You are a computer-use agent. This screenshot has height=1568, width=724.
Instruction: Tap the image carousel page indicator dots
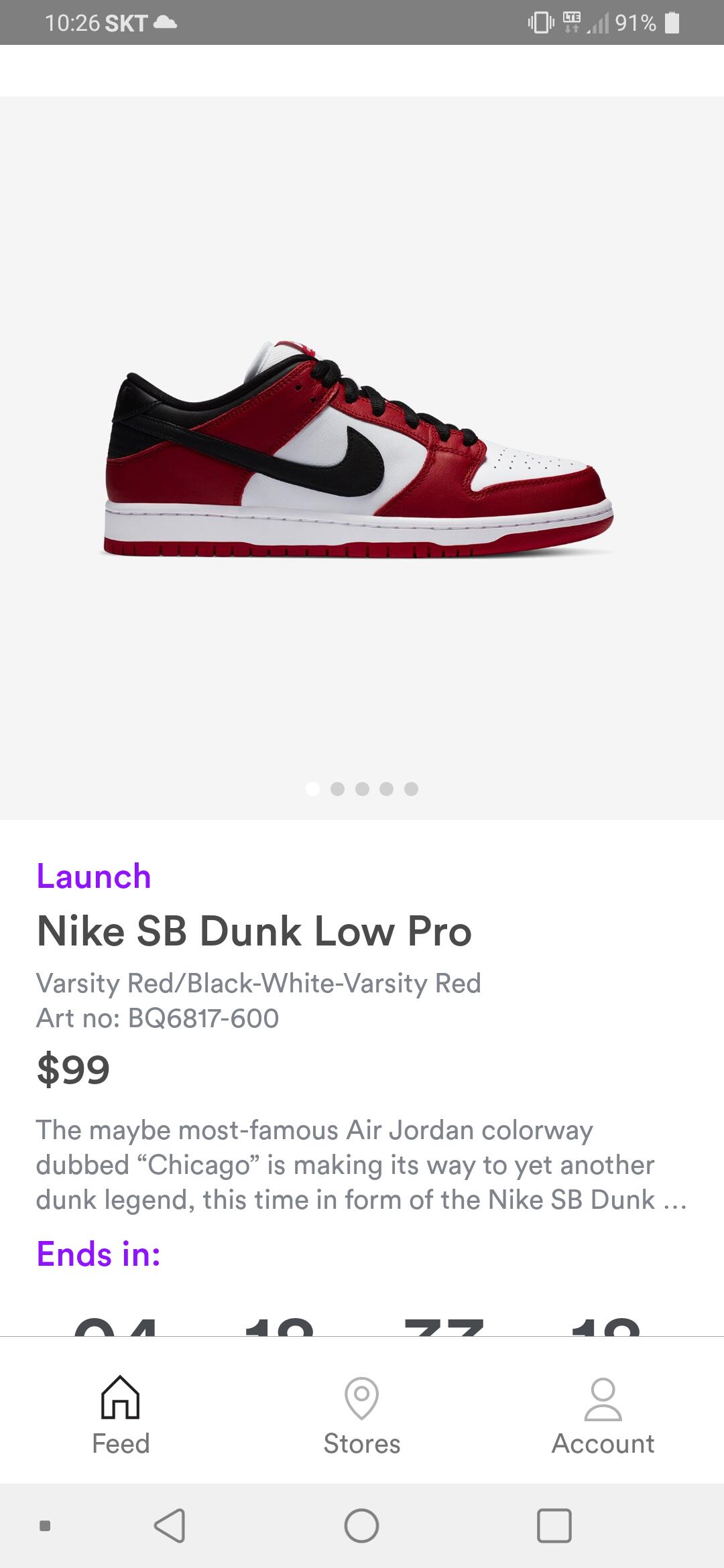coord(362,789)
